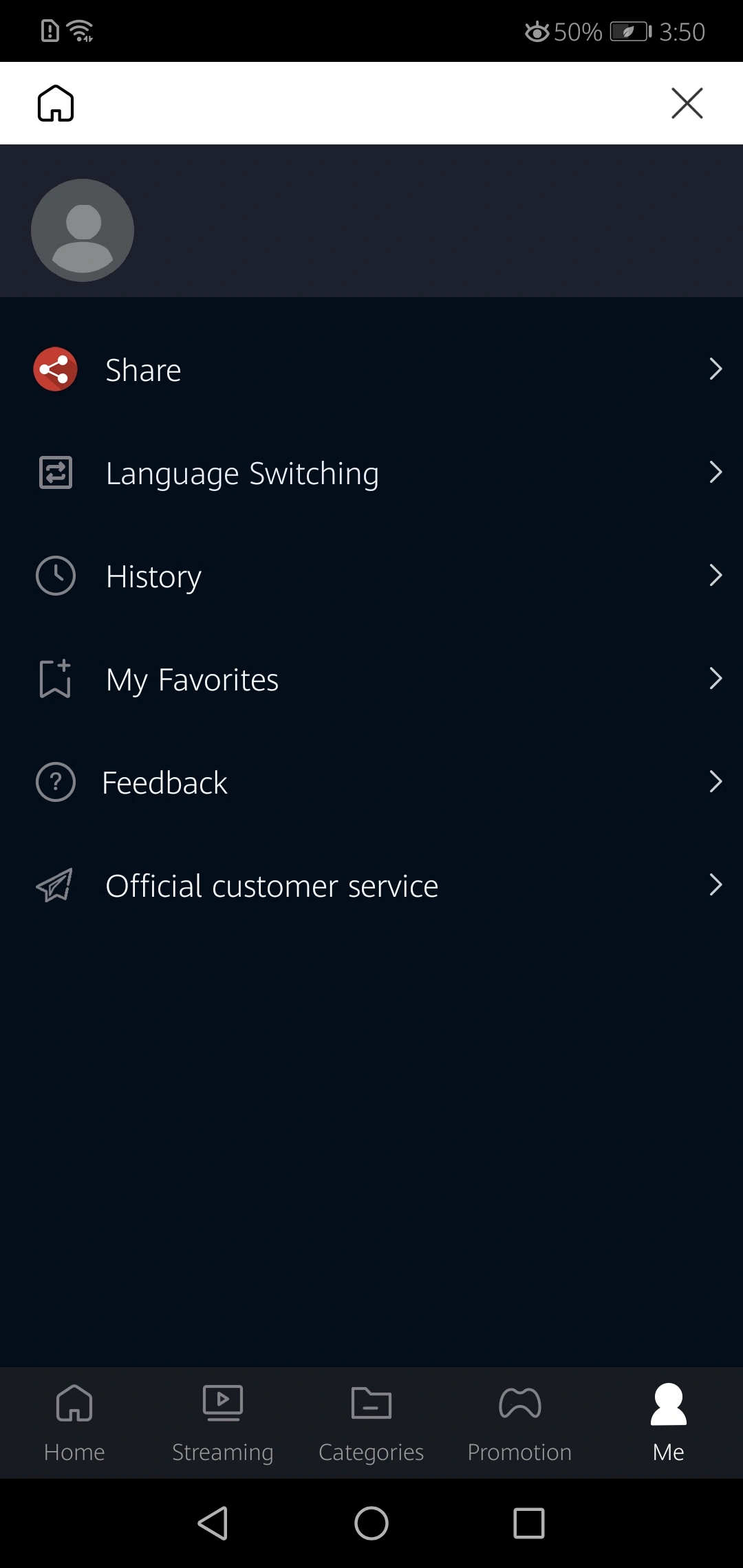Click the Feedback question mark icon

(x=55, y=782)
